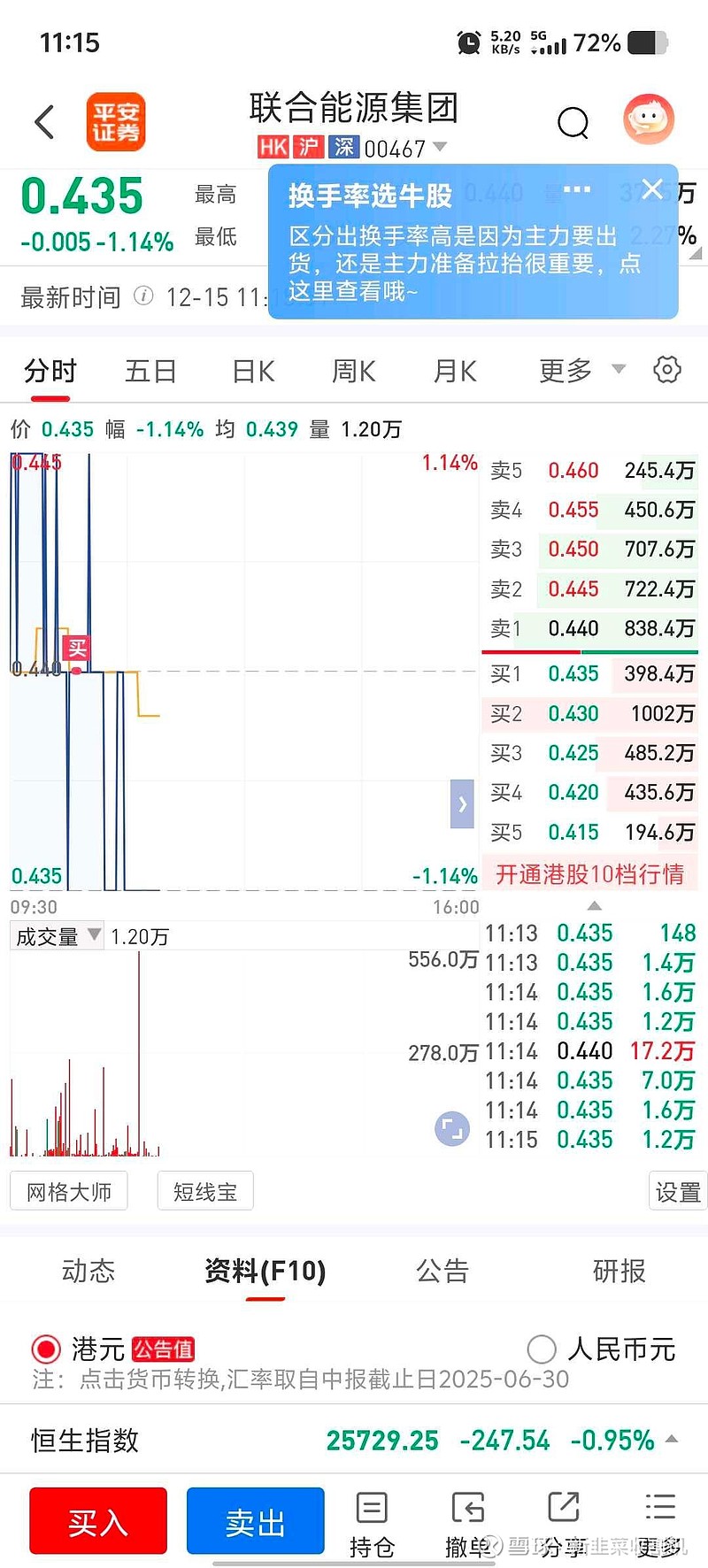Switch to the 月K chart tab
The image size is (708, 1568).
(x=455, y=371)
